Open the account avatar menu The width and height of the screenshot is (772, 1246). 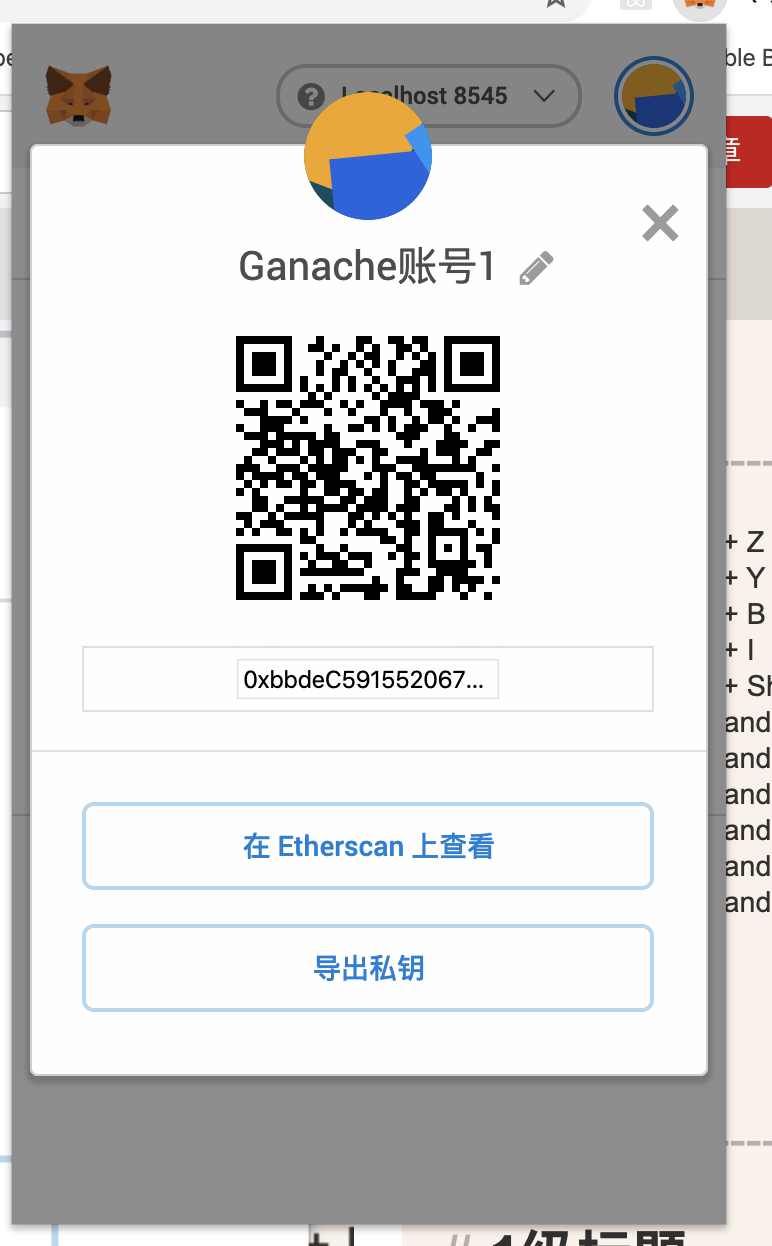653,96
